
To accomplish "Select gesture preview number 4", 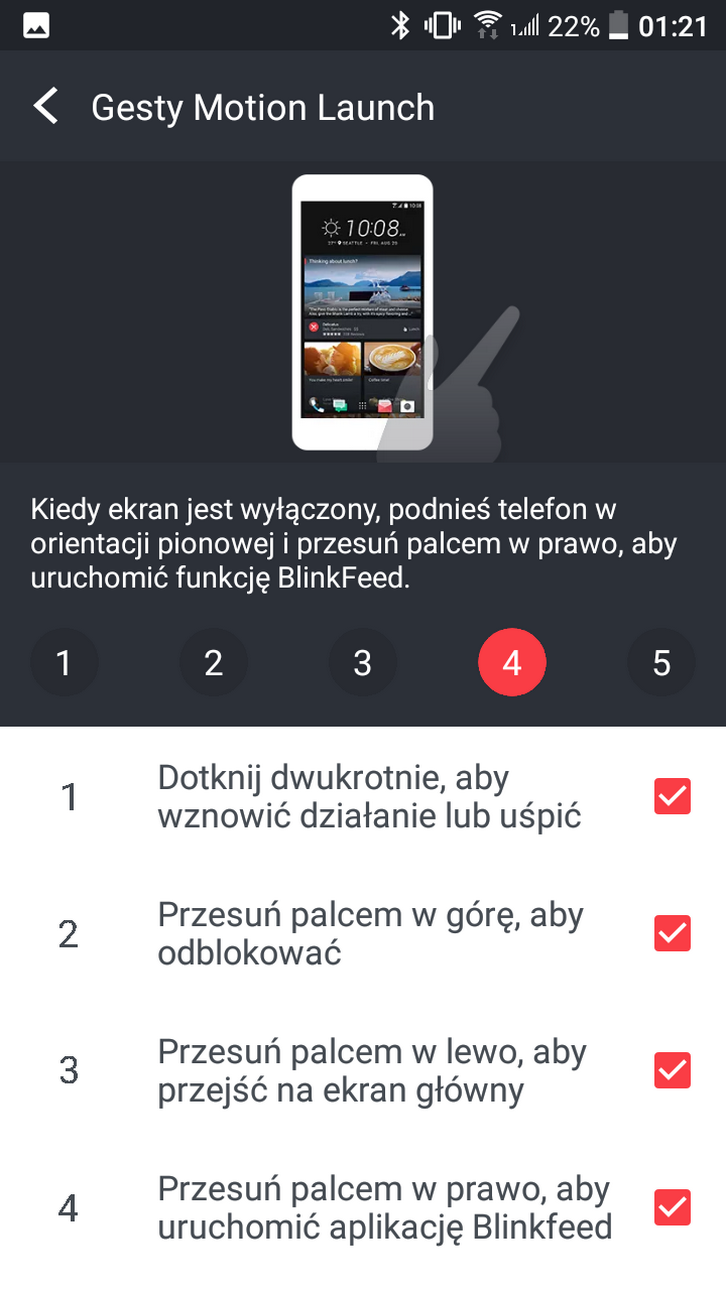I will click(x=512, y=662).
